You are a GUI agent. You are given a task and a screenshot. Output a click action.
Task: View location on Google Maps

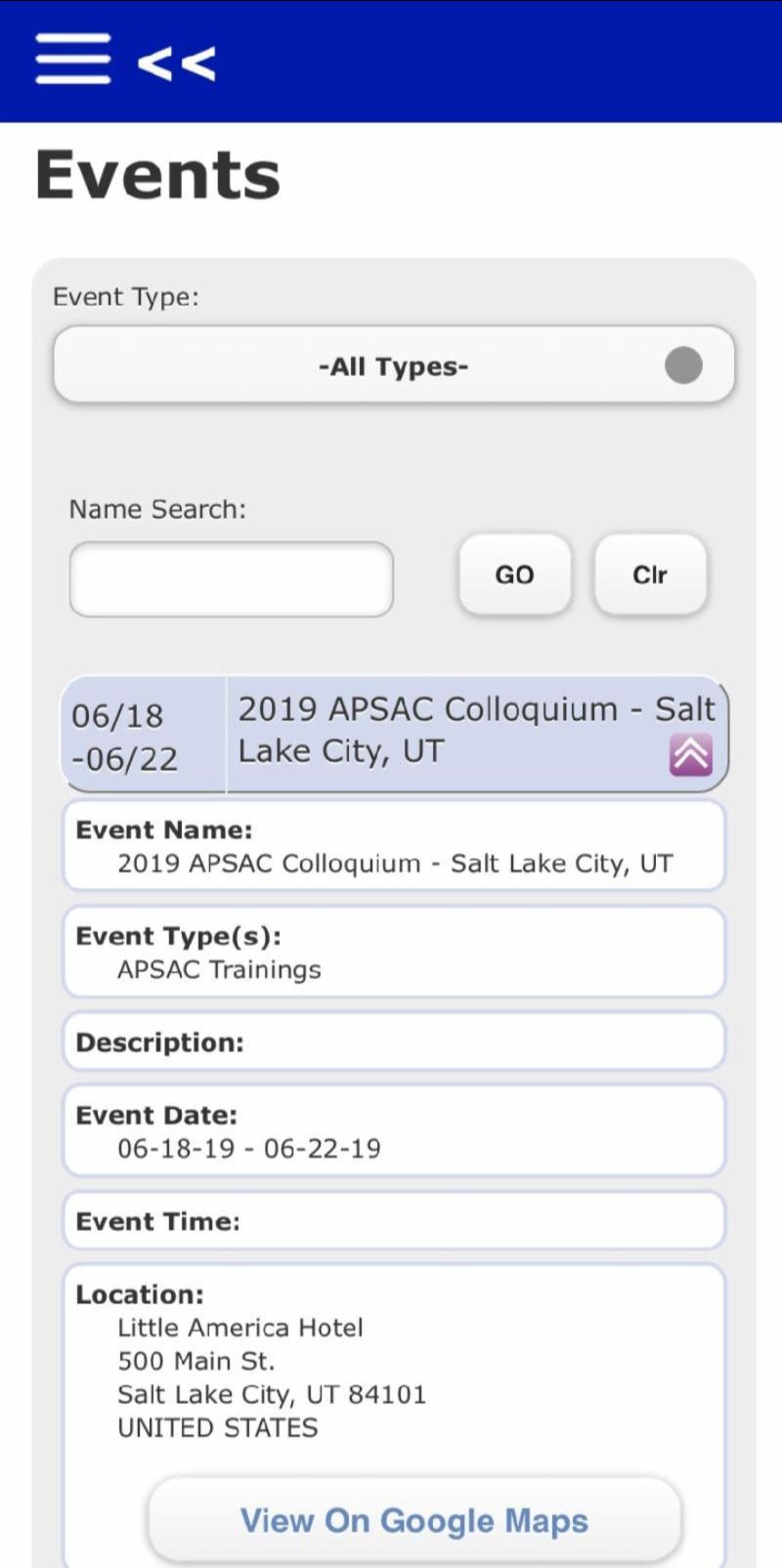pyautogui.click(x=413, y=1520)
